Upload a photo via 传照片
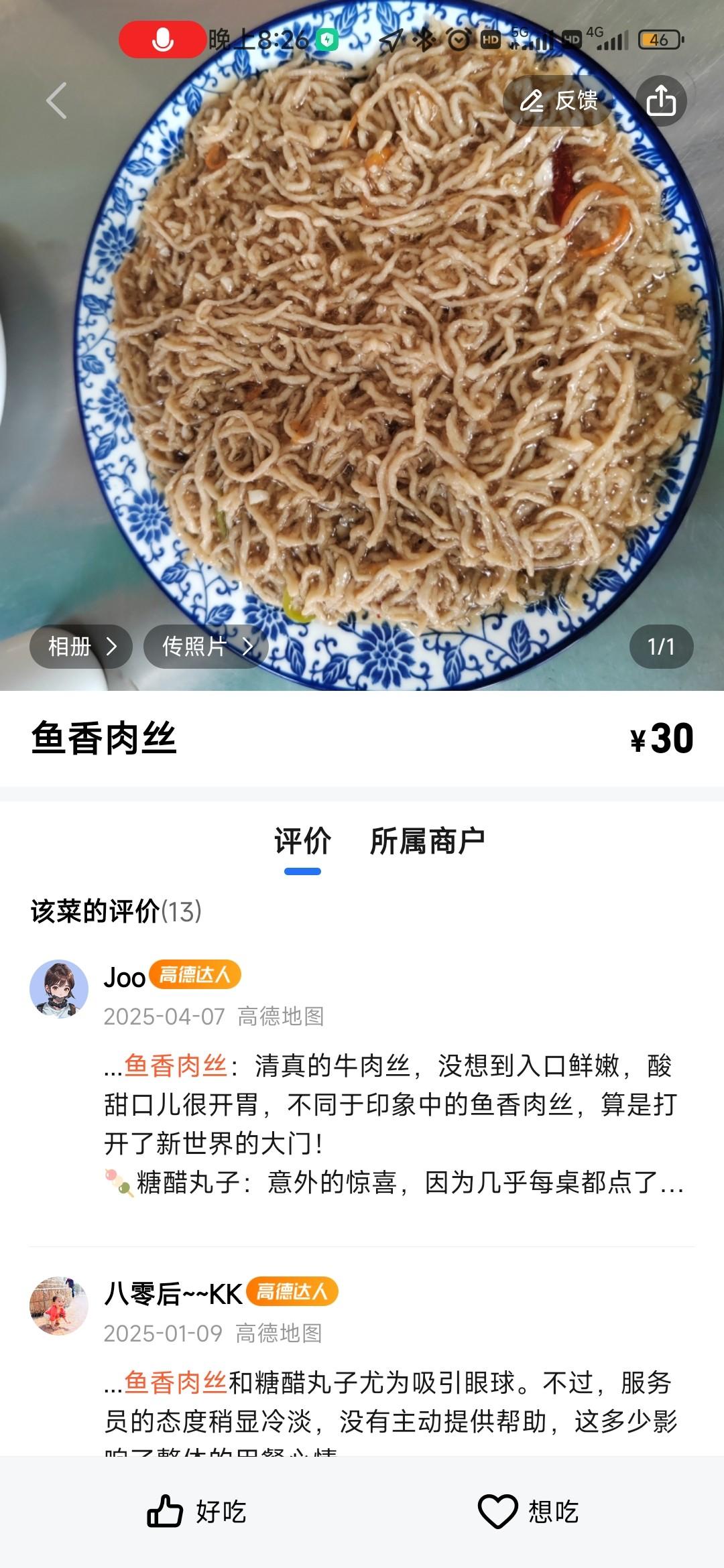The width and height of the screenshot is (724, 1568). pos(206,647)
